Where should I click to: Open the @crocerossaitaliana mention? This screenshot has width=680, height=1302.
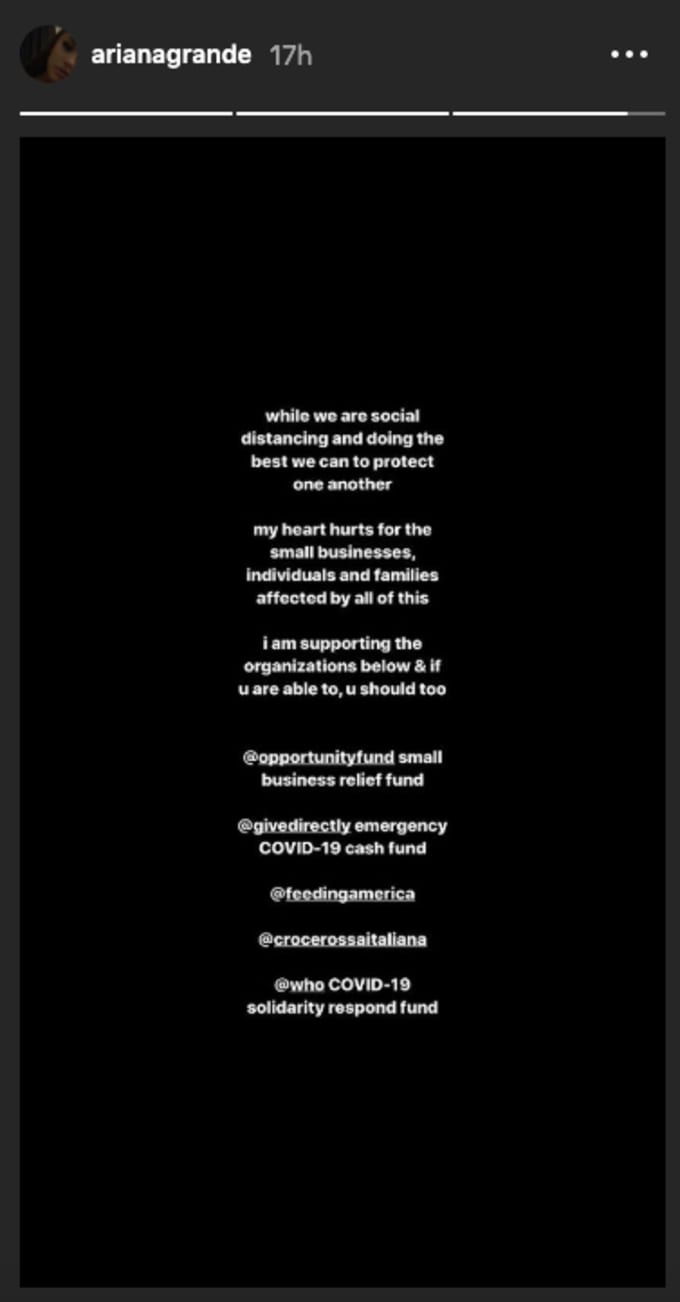342,939
